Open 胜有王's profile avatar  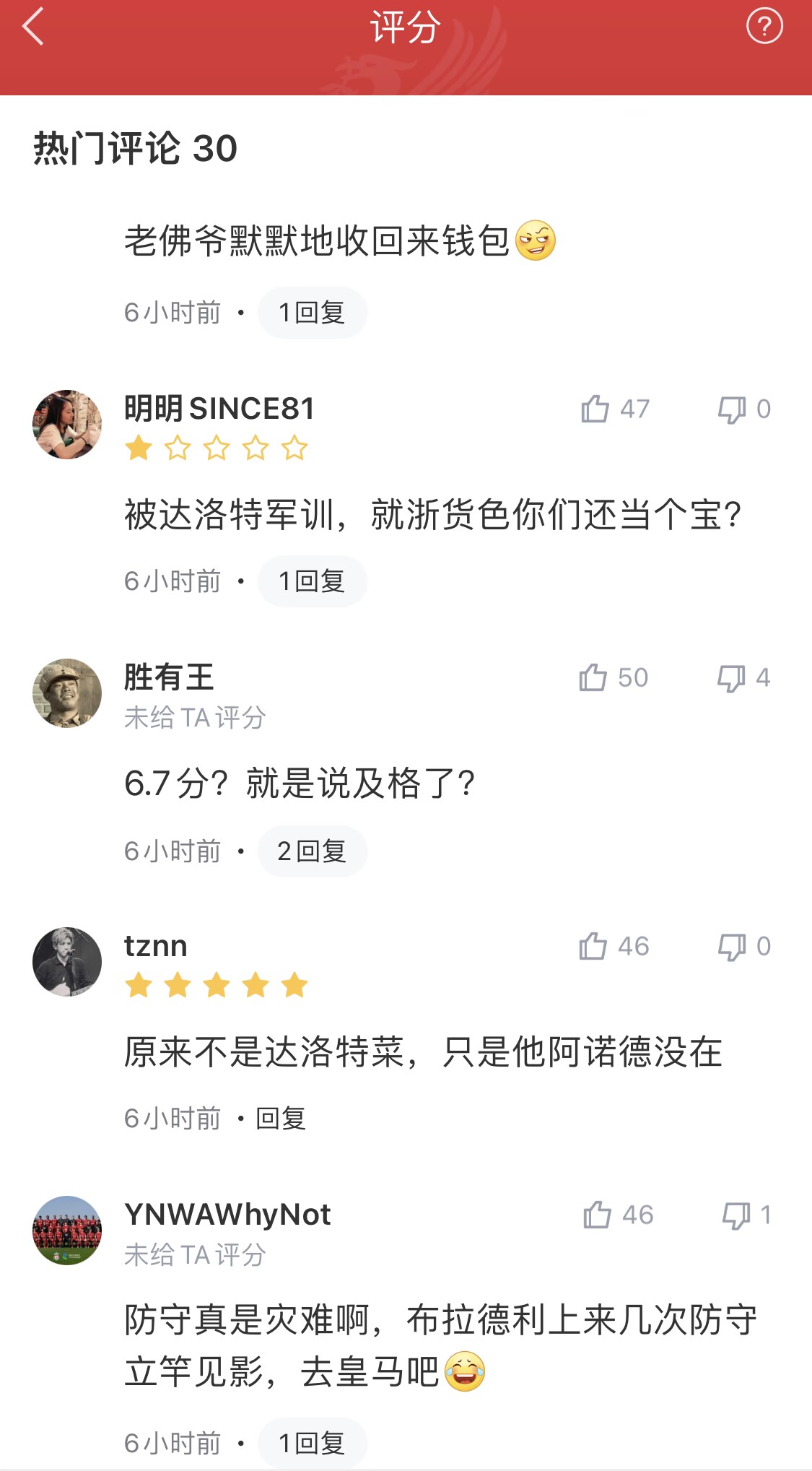point(67,693)
